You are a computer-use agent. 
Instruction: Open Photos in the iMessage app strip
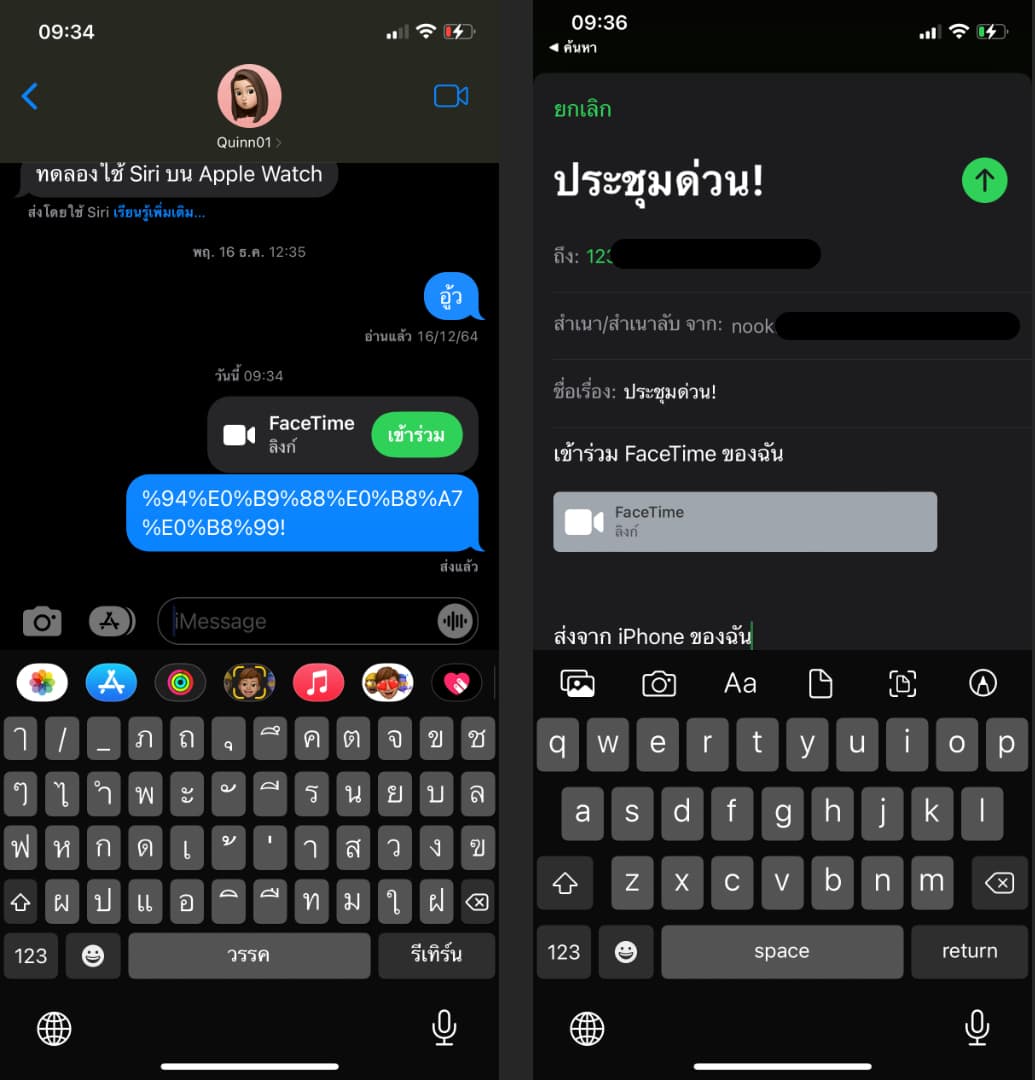(x=42, y=683)
